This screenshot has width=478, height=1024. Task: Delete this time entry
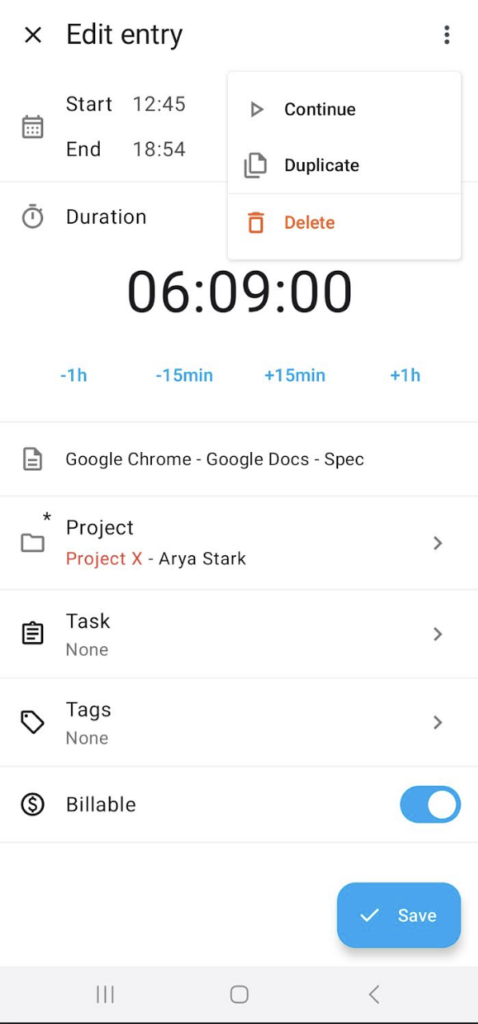tap(344, 223)
